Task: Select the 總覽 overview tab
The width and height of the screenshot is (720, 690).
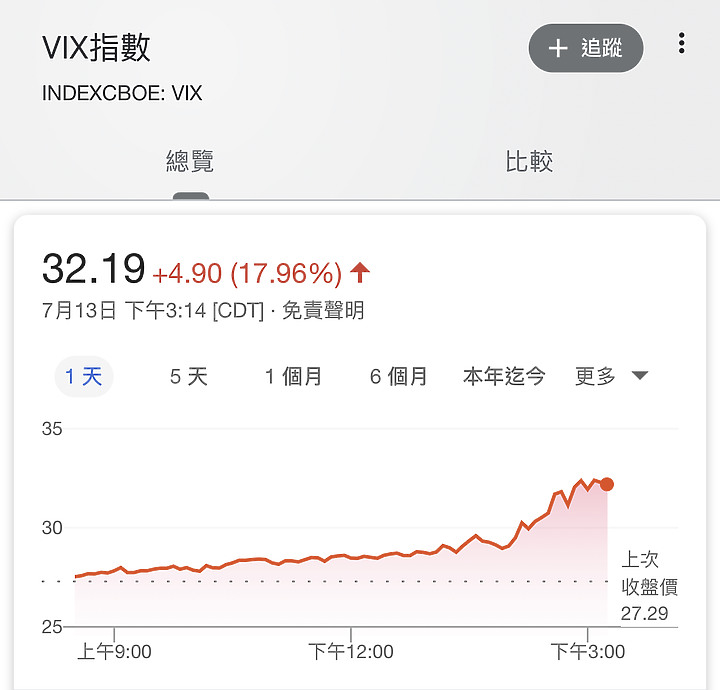Action: click(x=190, y=161)
